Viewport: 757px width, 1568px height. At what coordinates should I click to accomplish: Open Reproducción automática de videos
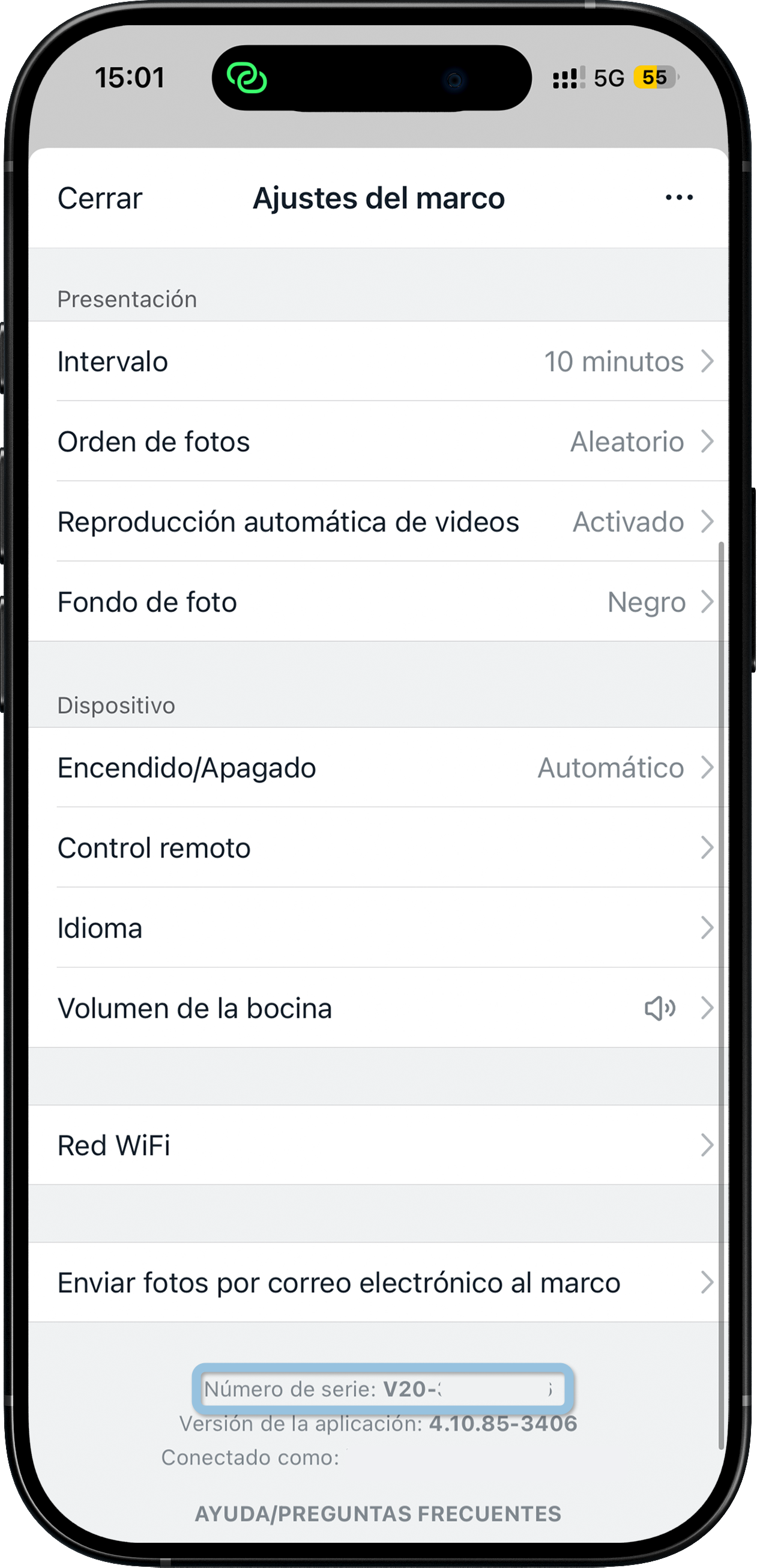(377, 522)
